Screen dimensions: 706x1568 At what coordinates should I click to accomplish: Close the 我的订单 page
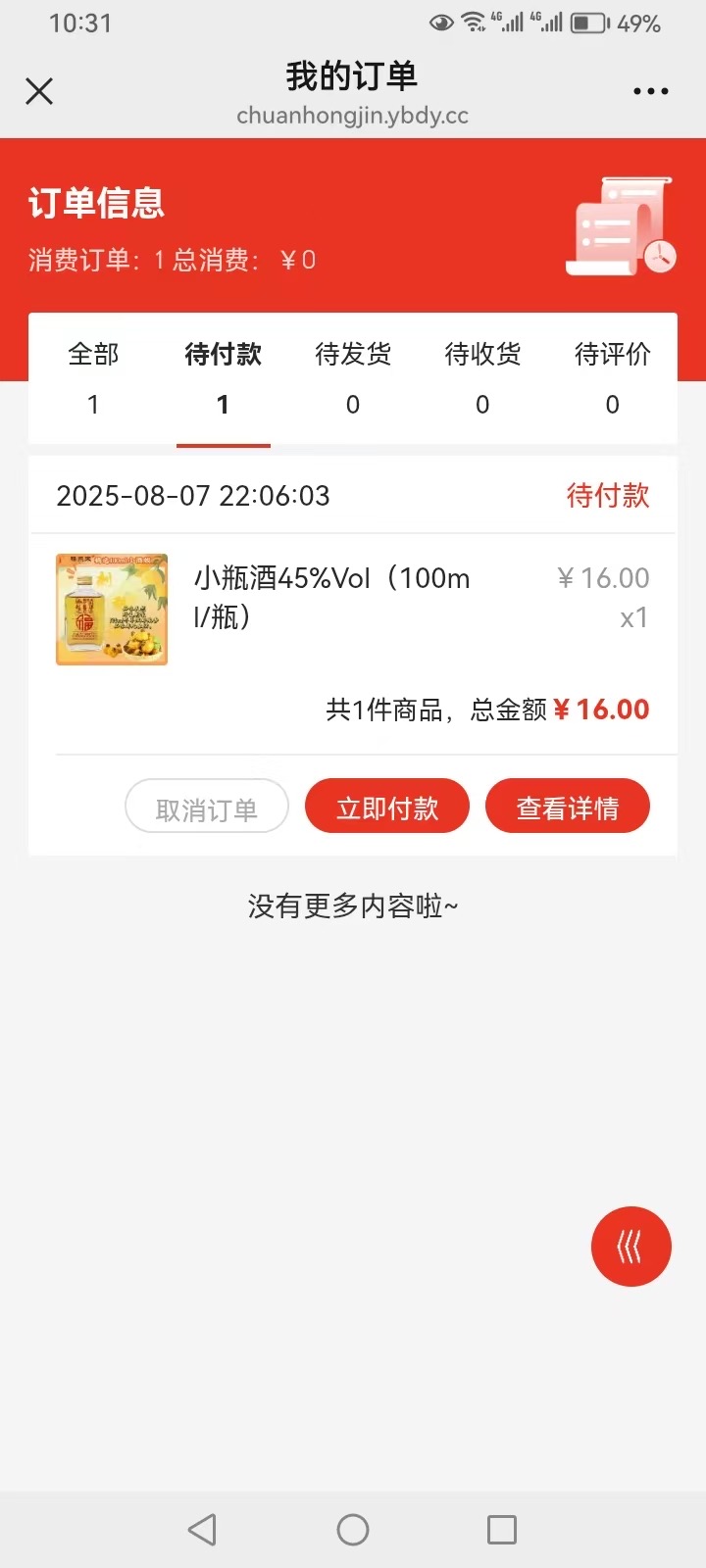pos(39,91)
